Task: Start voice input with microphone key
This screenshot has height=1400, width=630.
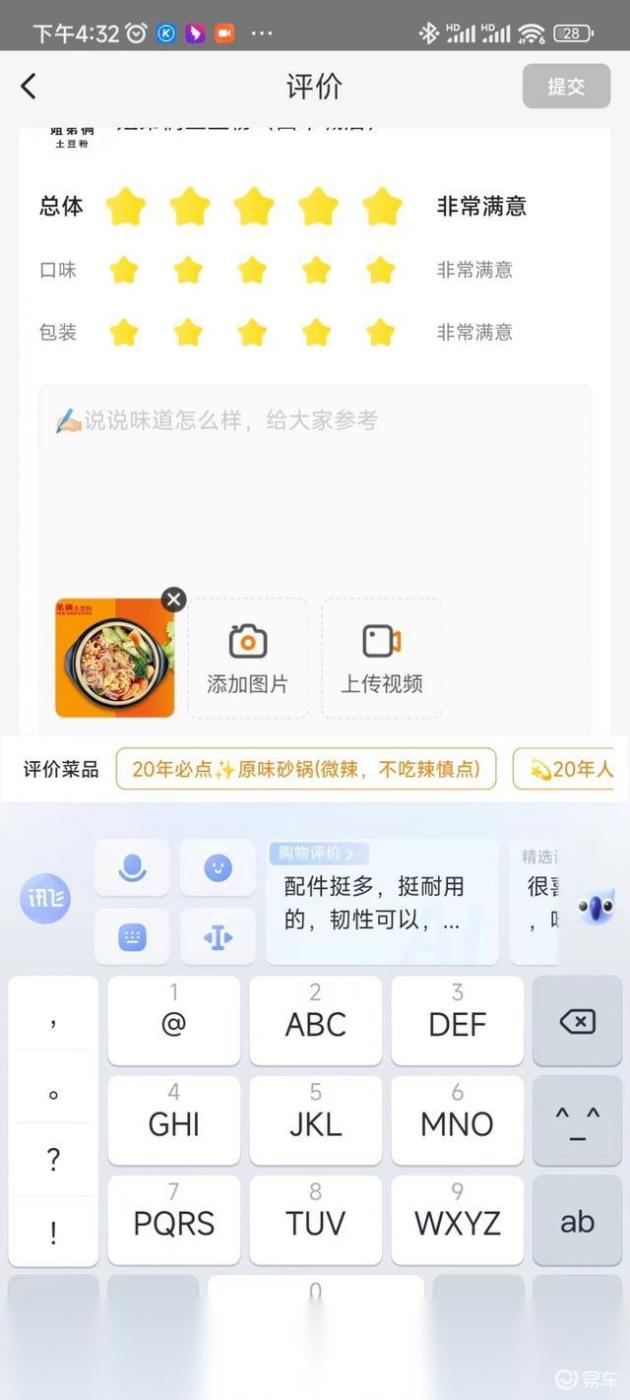Action: coord(132,867)
